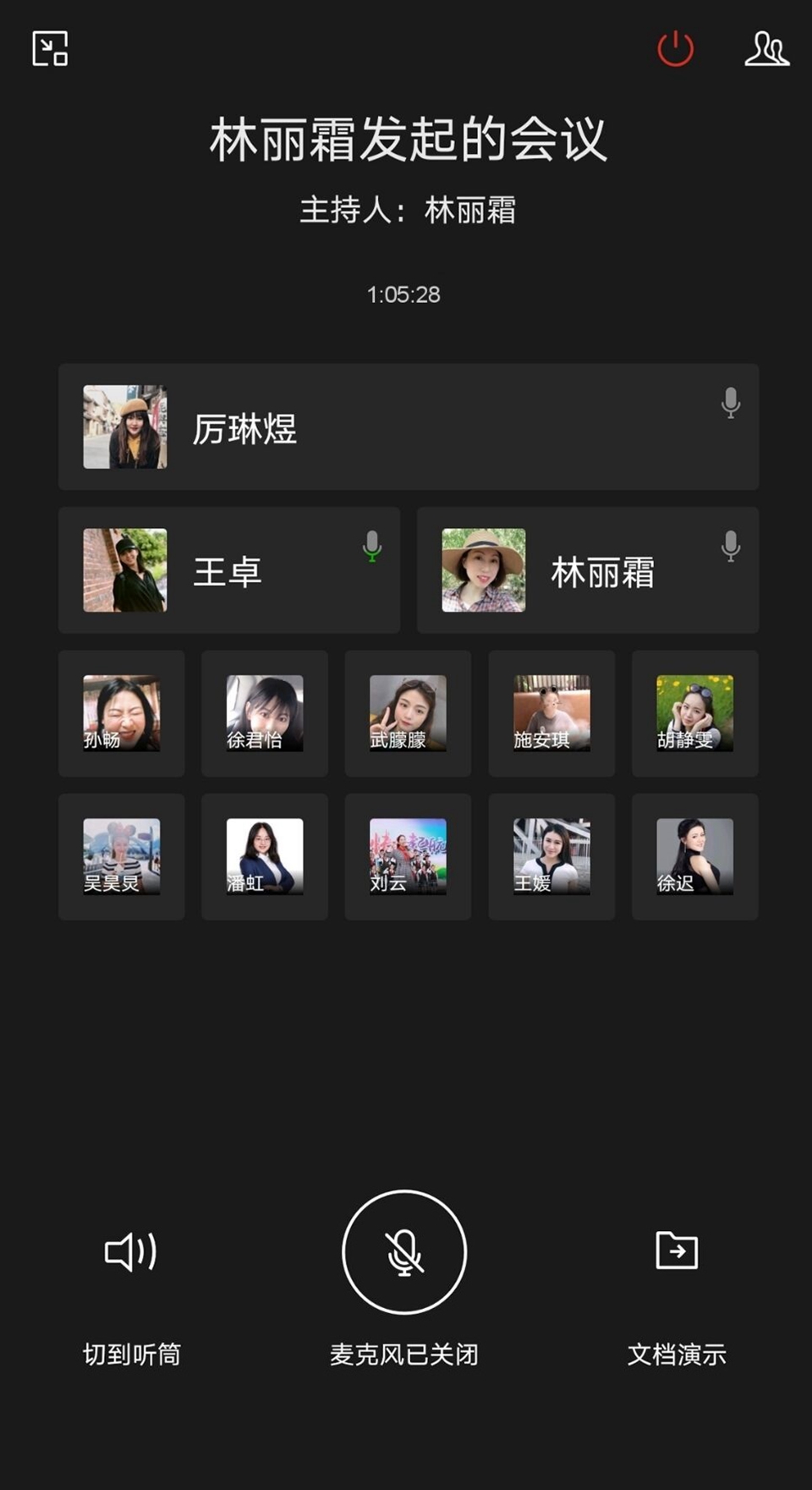Open participant tile 武朦朦
Image resolution: width=812 pixels, height=1490 pixels.
[408, 713]
